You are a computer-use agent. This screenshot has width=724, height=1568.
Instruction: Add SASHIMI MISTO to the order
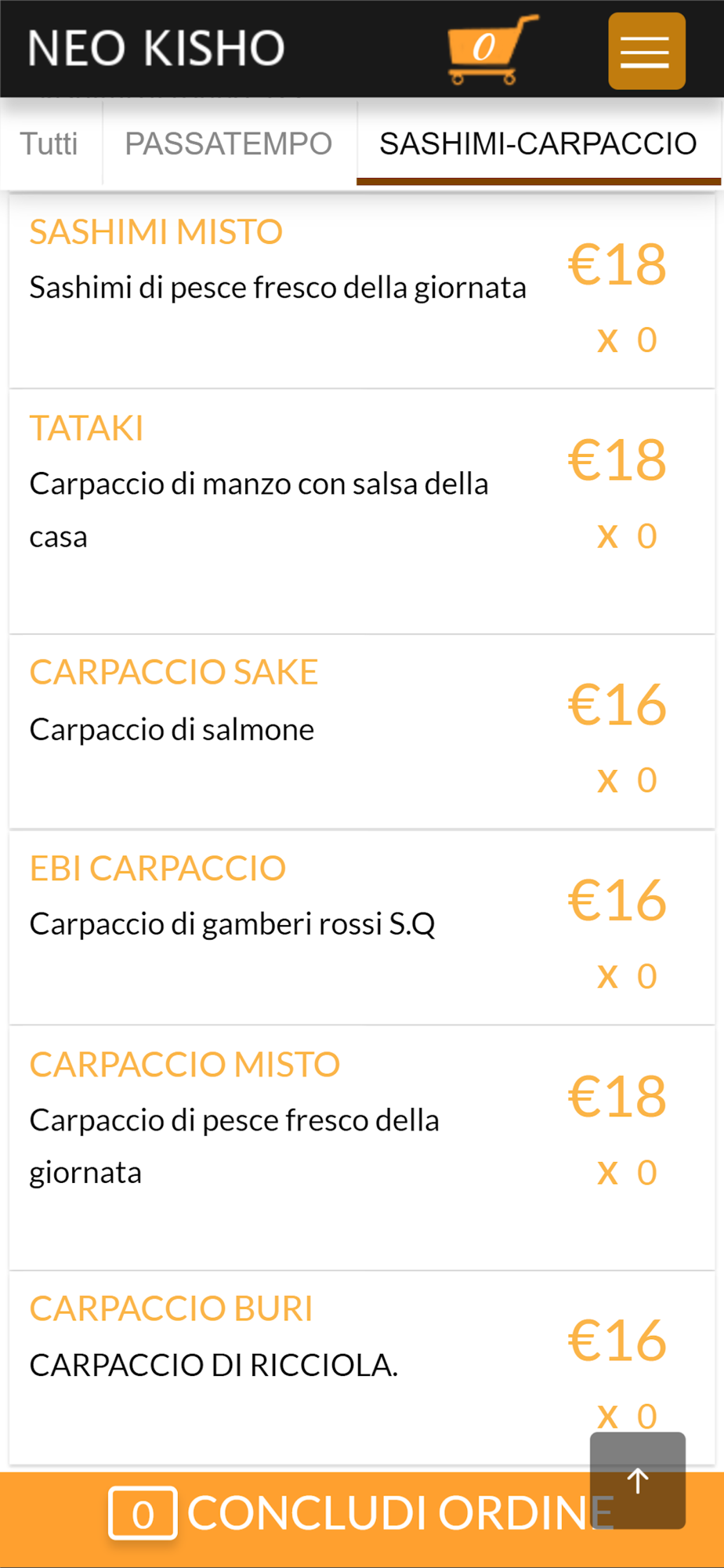[x=362, y=291]
